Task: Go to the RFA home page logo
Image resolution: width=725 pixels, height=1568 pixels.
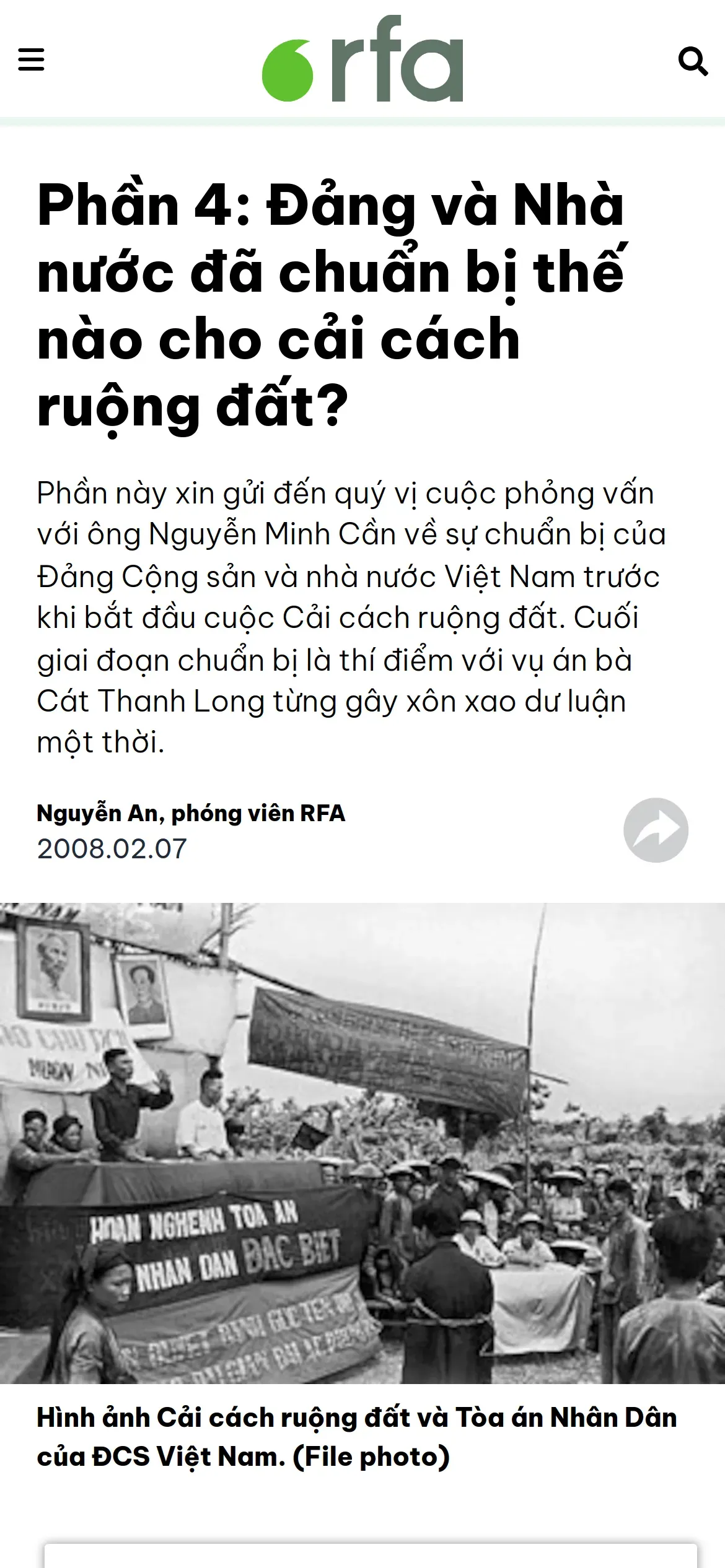Action: coord(362,59)
